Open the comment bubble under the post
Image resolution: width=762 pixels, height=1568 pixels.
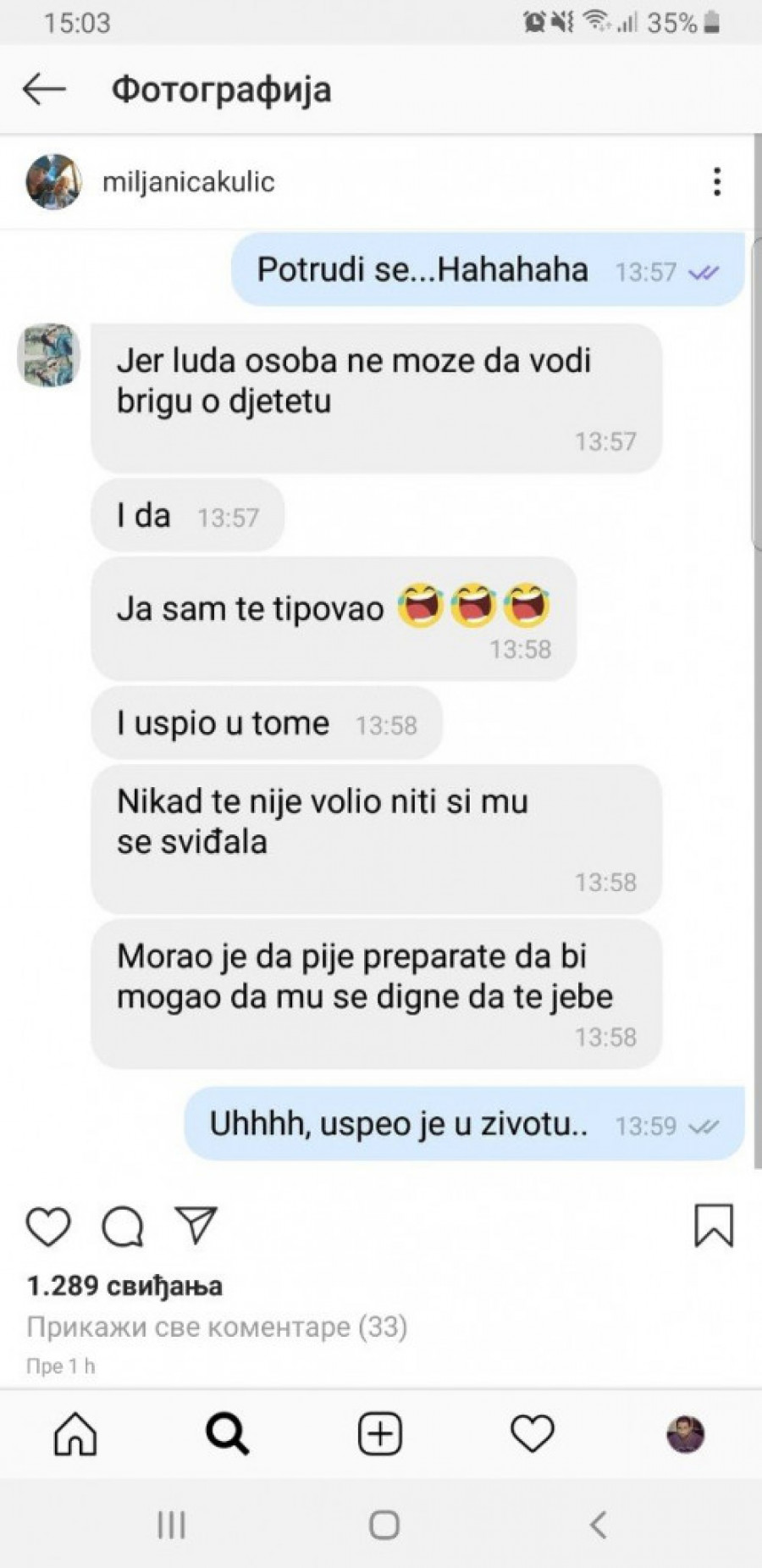point(123,1226)
